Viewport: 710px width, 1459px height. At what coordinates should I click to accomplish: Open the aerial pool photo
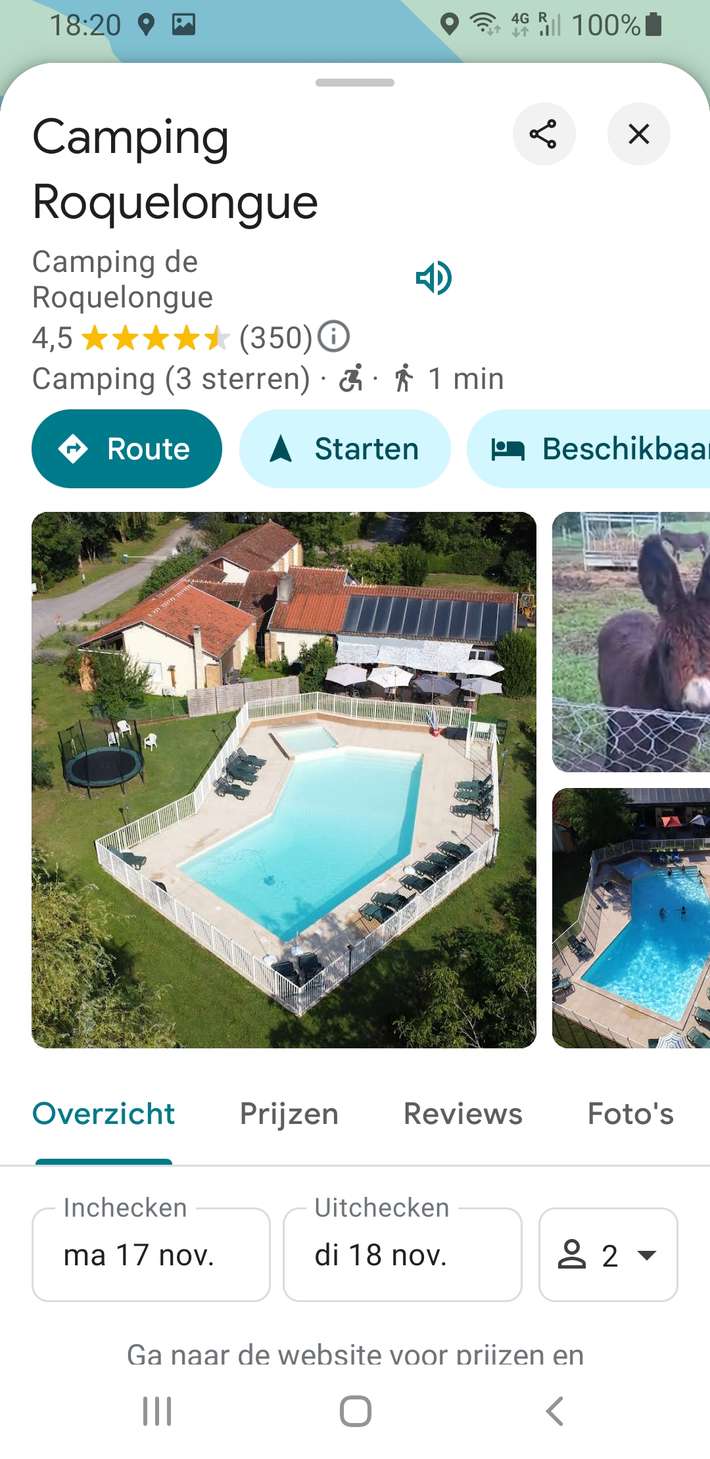[283, 779]
